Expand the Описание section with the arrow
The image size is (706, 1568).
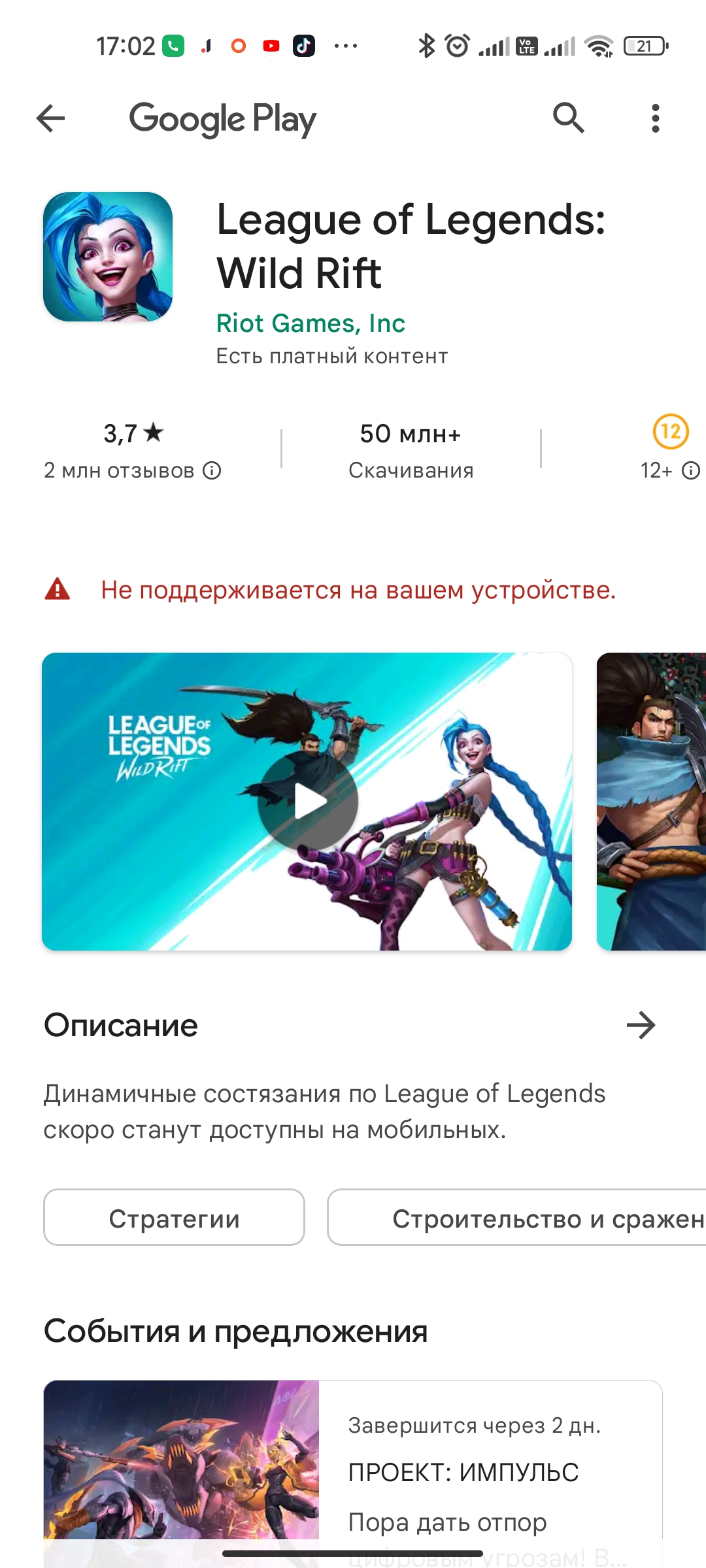tap(641, 1025)
